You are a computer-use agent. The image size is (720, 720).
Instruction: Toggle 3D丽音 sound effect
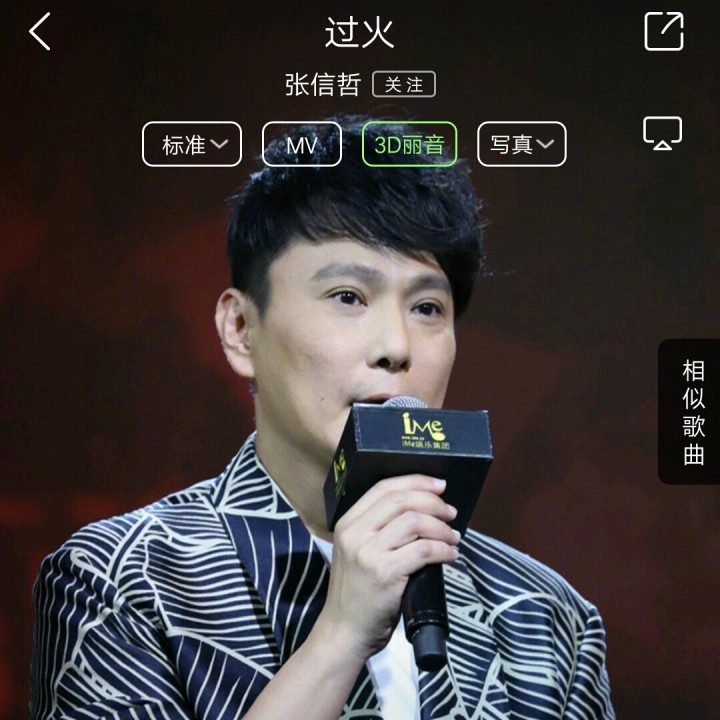coord(409,144)
